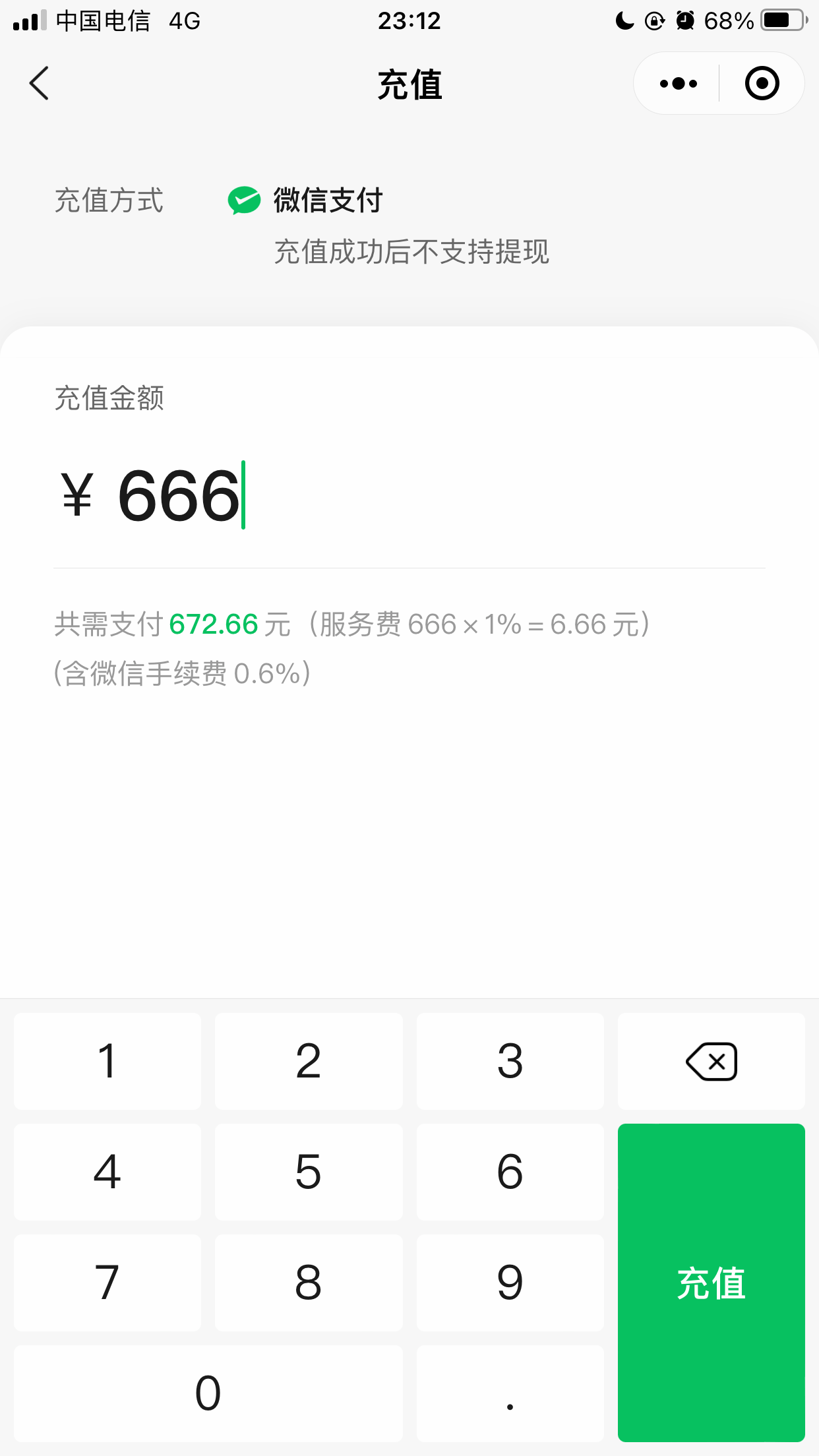Enter digit 2 on the keypad
The image size is (819, 1456).
(309, 1061)
